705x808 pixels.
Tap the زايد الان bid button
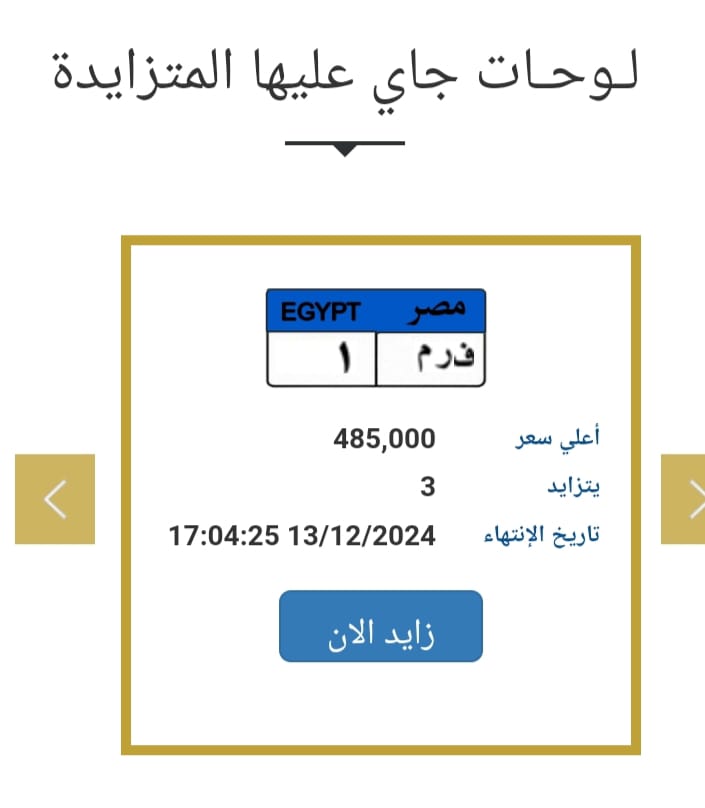pos(380,626)
